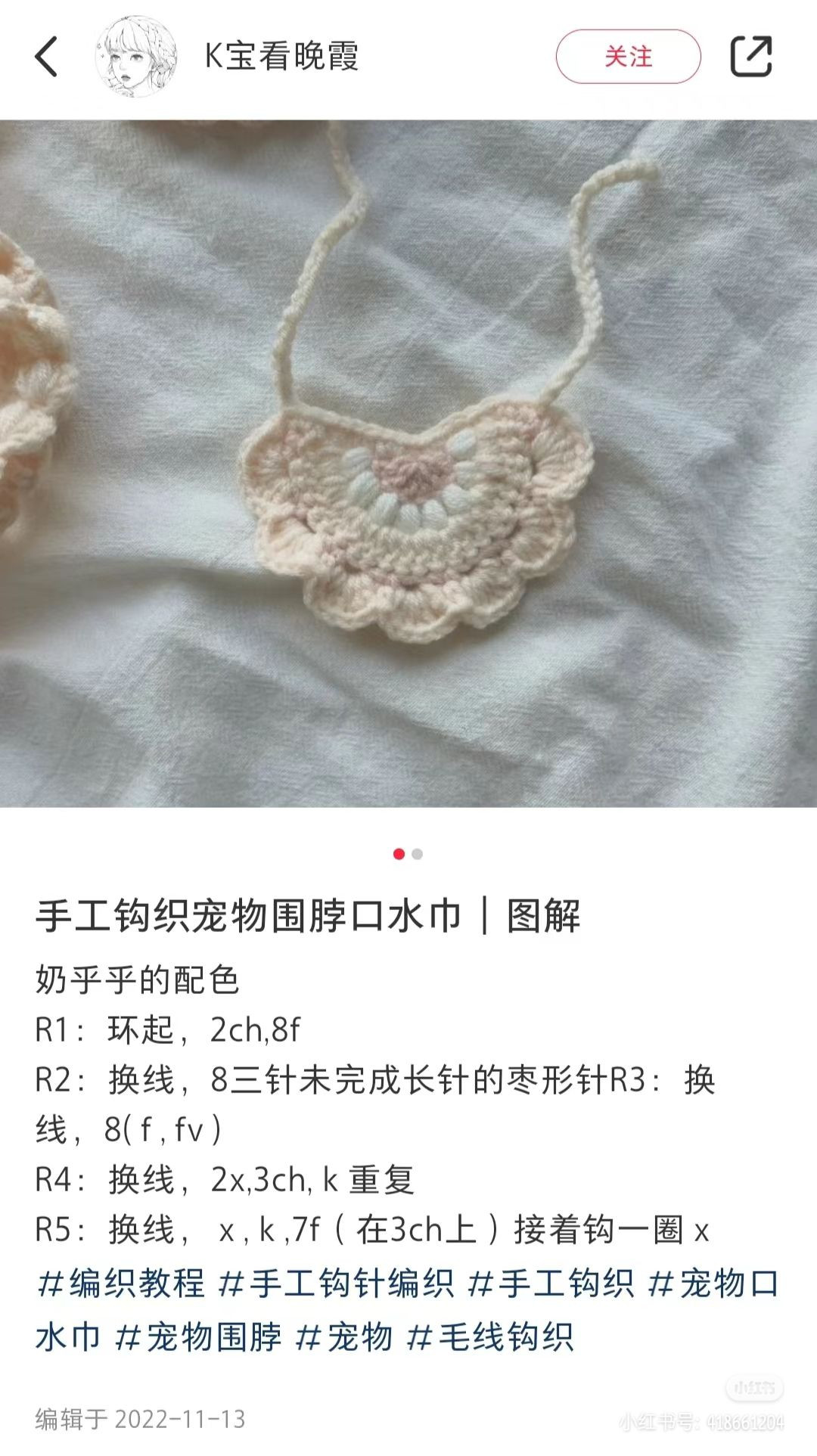Tap the first carousel indicator dot
Image resolution: width=817 pixels, height=1456 pixels.
[398, 853]
